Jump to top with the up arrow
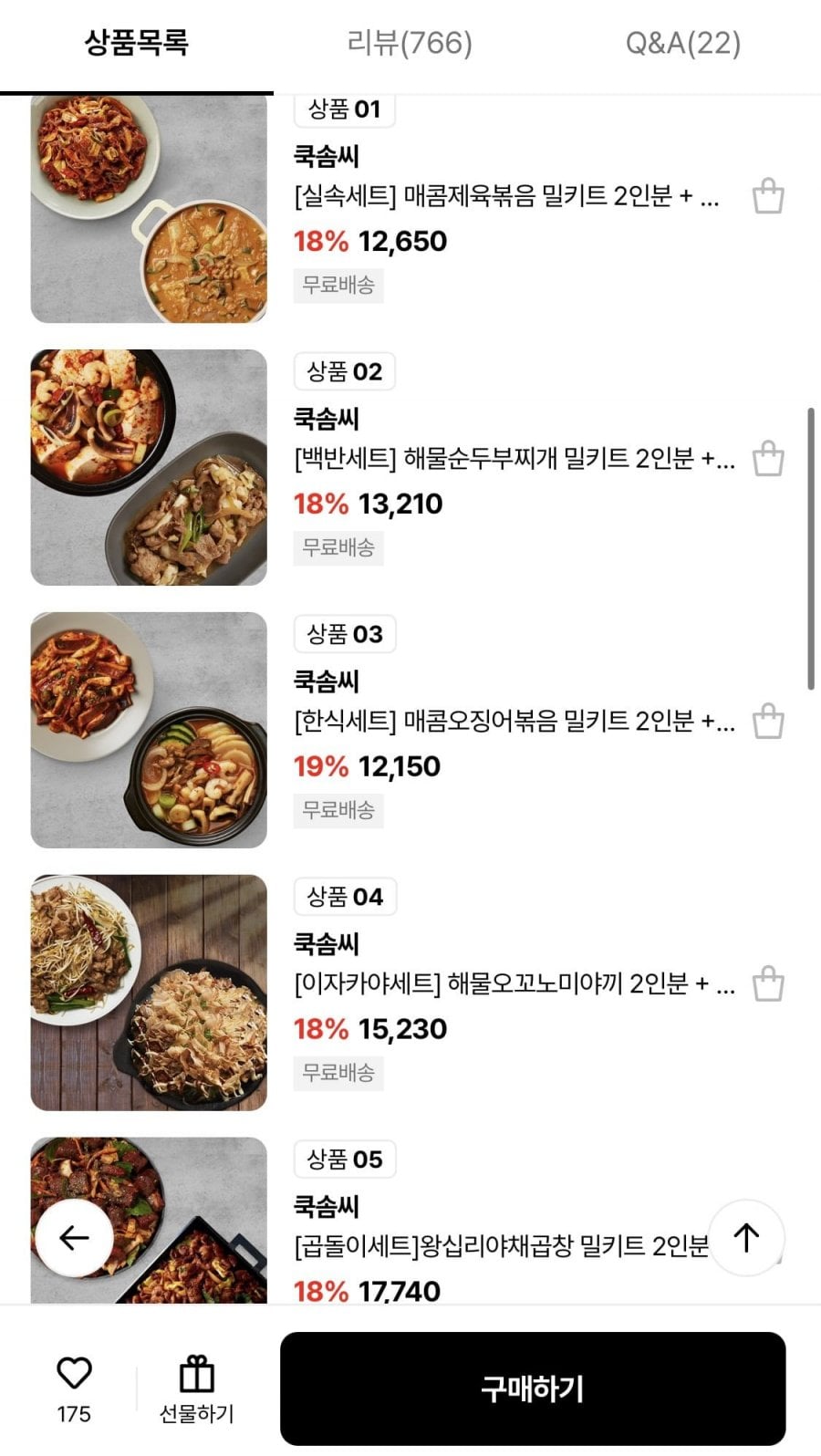 [746, 1238]
